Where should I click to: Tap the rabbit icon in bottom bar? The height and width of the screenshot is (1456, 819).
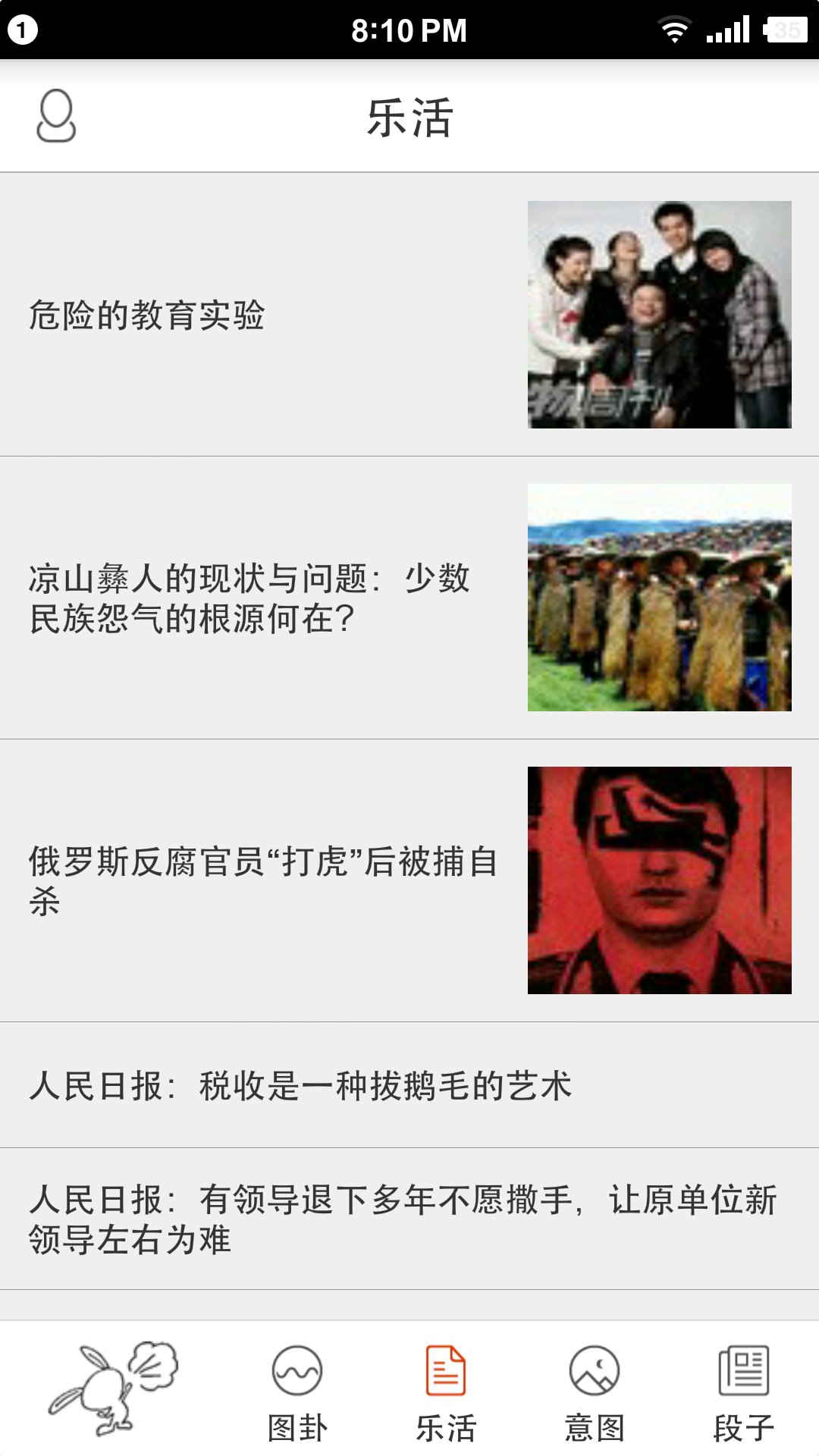pos(114,1388)
